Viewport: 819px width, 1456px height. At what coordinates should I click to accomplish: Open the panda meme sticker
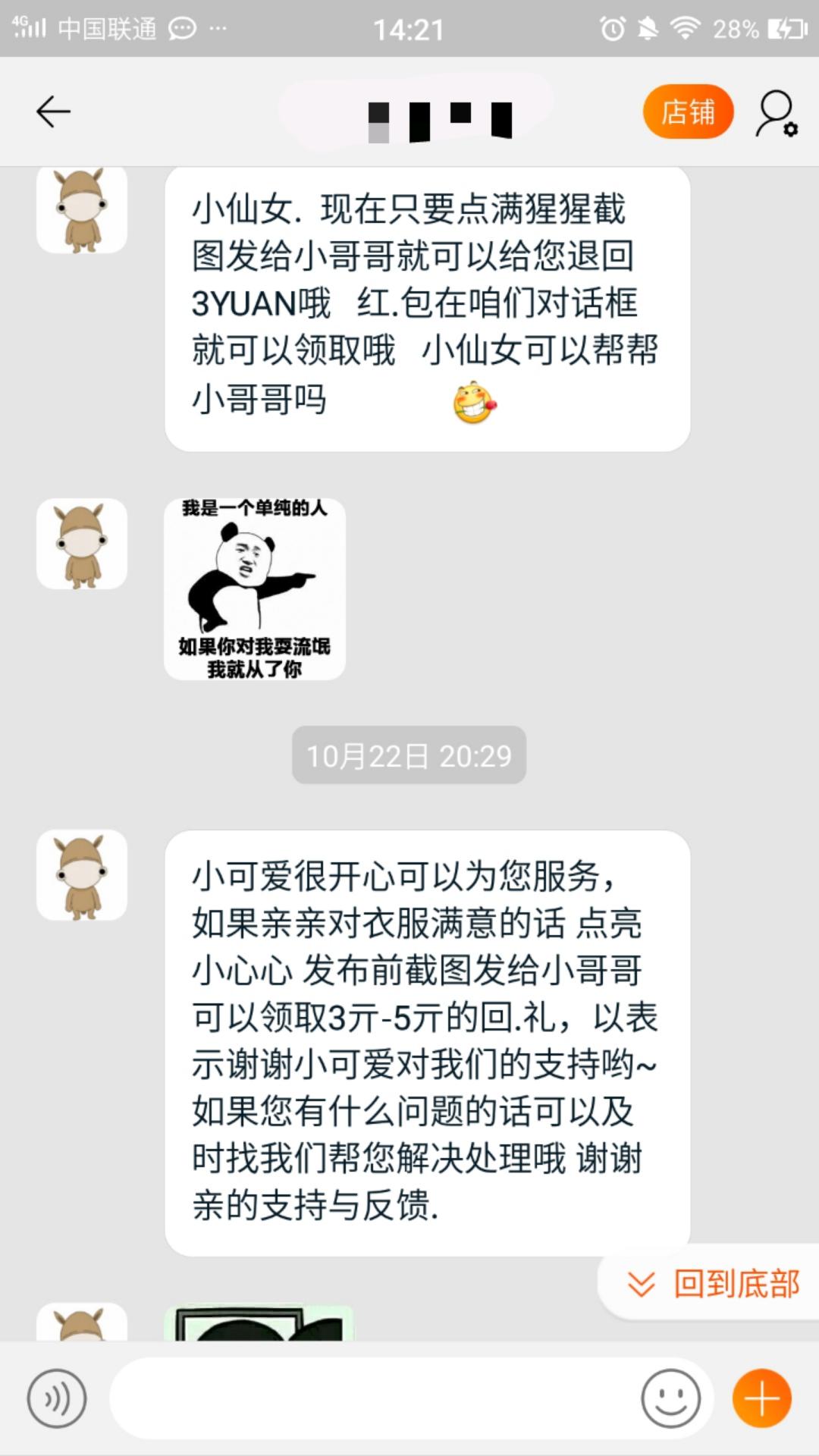[254, 590]
